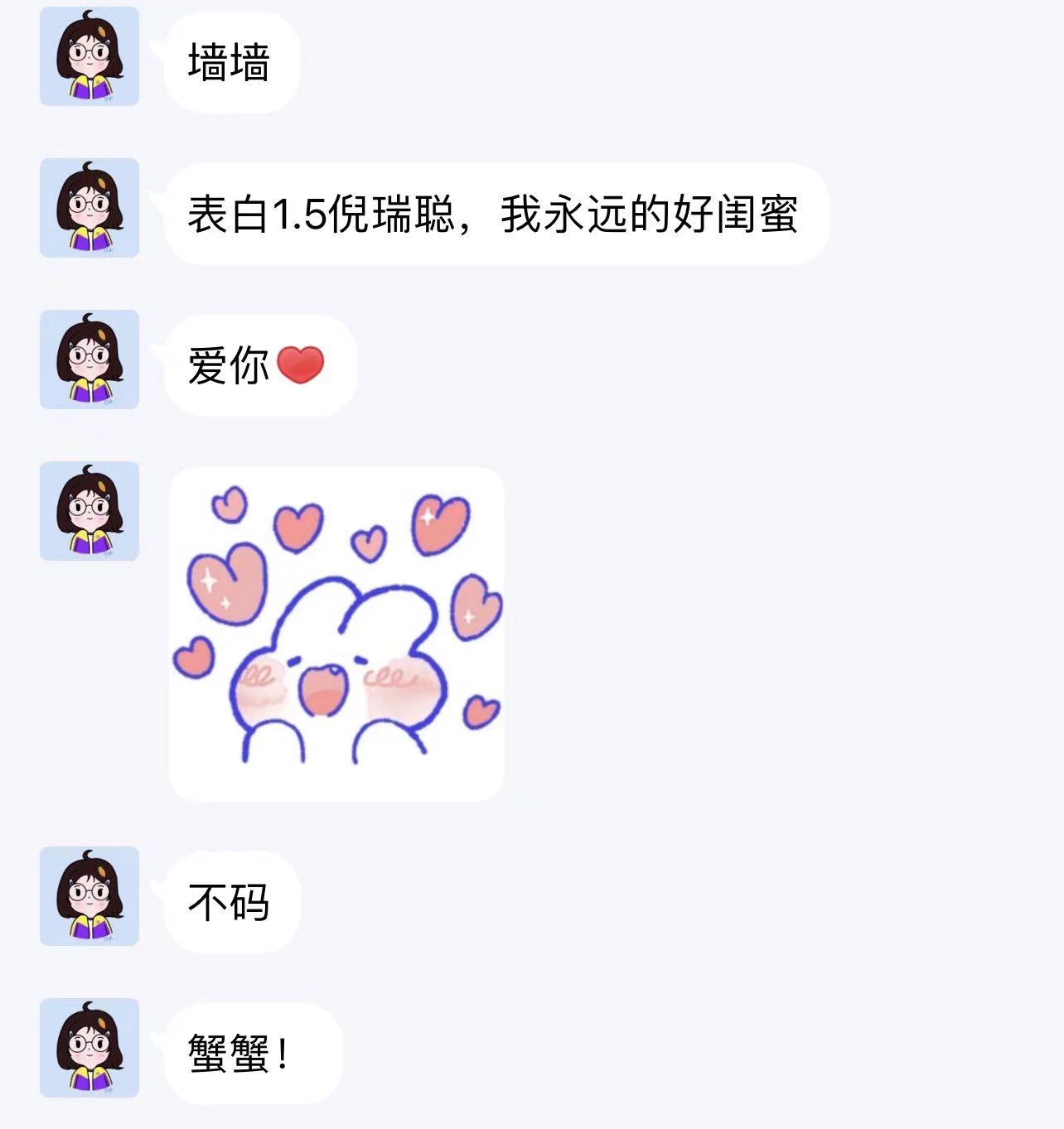
Task: Tap the avatar next to the 爱你 message
Action: [x=89, y=359]
